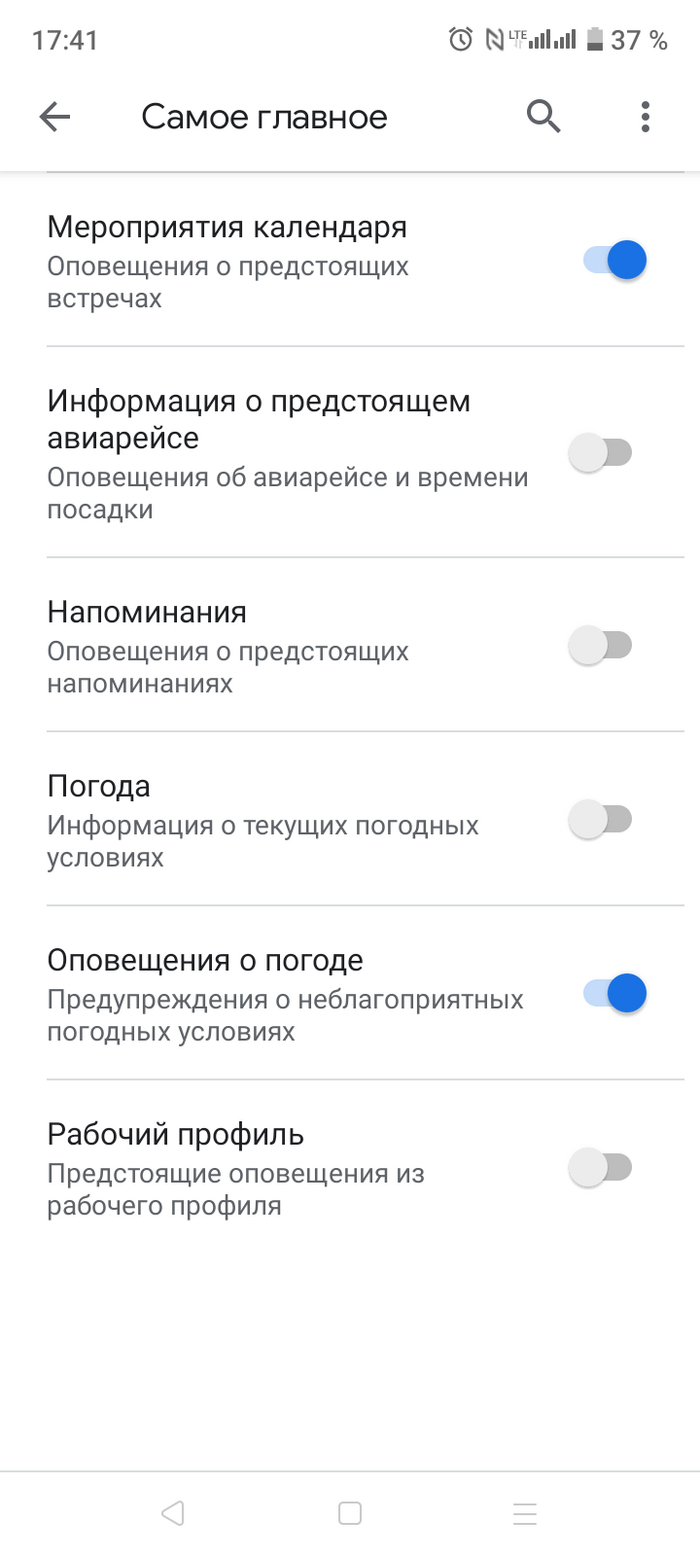Image resolution: width=700 pixels, height=1556 pixels.
Task: Turn on the Напоминания switch
Action: tap(600, 645)
